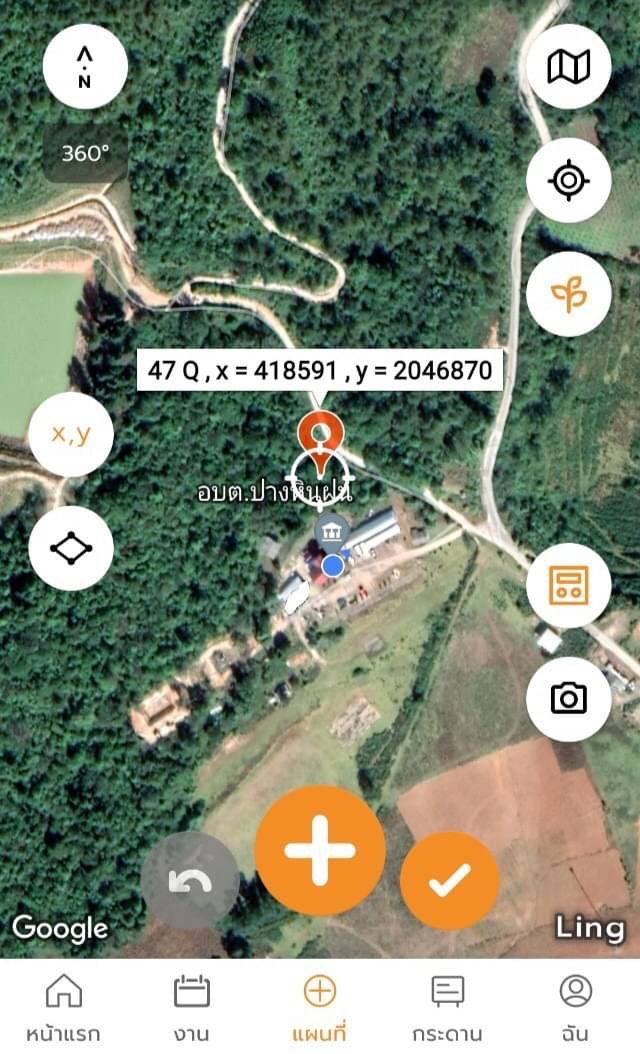Tap the north compass button

(x=85, y=67)
